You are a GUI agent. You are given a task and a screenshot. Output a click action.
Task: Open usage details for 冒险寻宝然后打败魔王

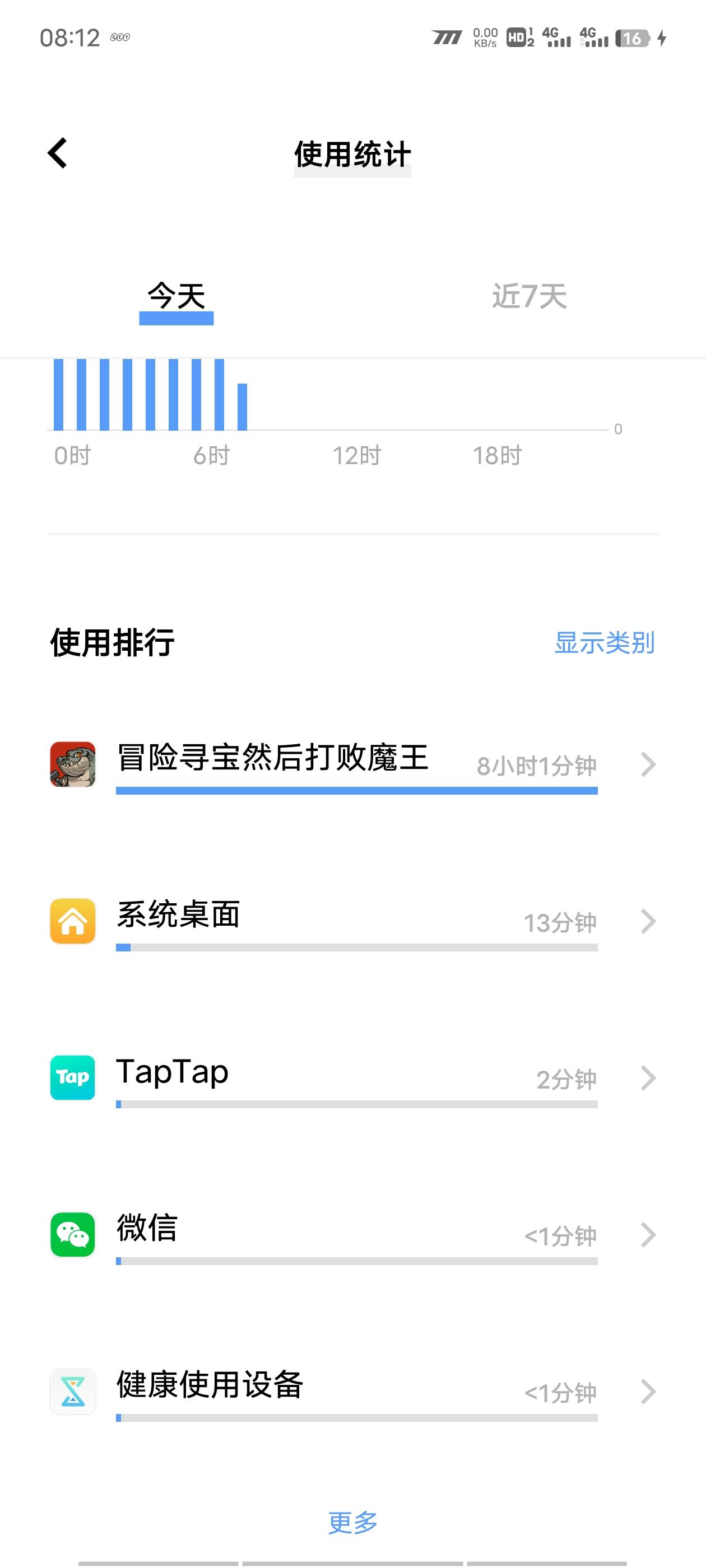352,765
